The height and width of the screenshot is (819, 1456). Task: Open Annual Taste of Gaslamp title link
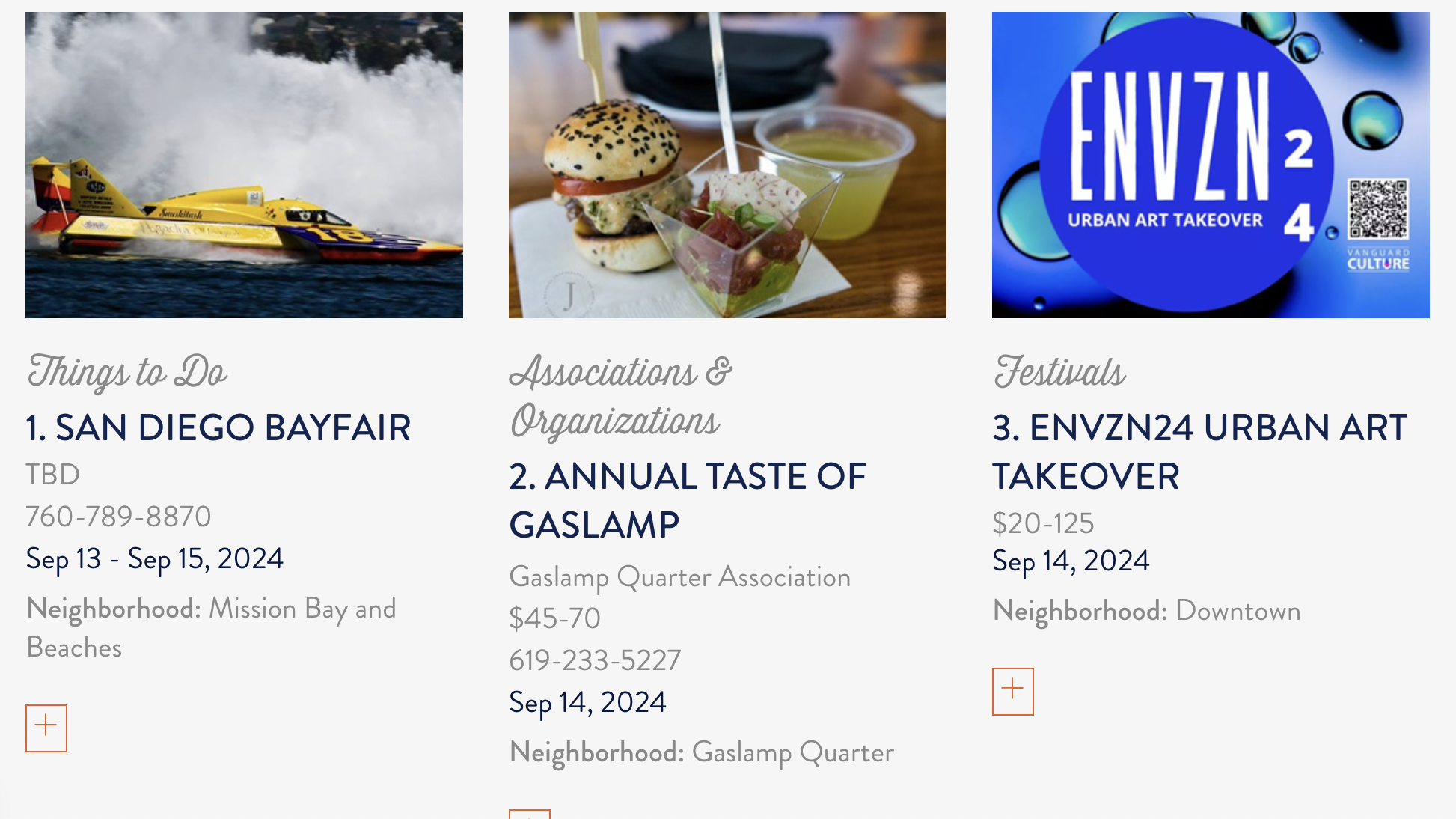click(x=687, y=500)
